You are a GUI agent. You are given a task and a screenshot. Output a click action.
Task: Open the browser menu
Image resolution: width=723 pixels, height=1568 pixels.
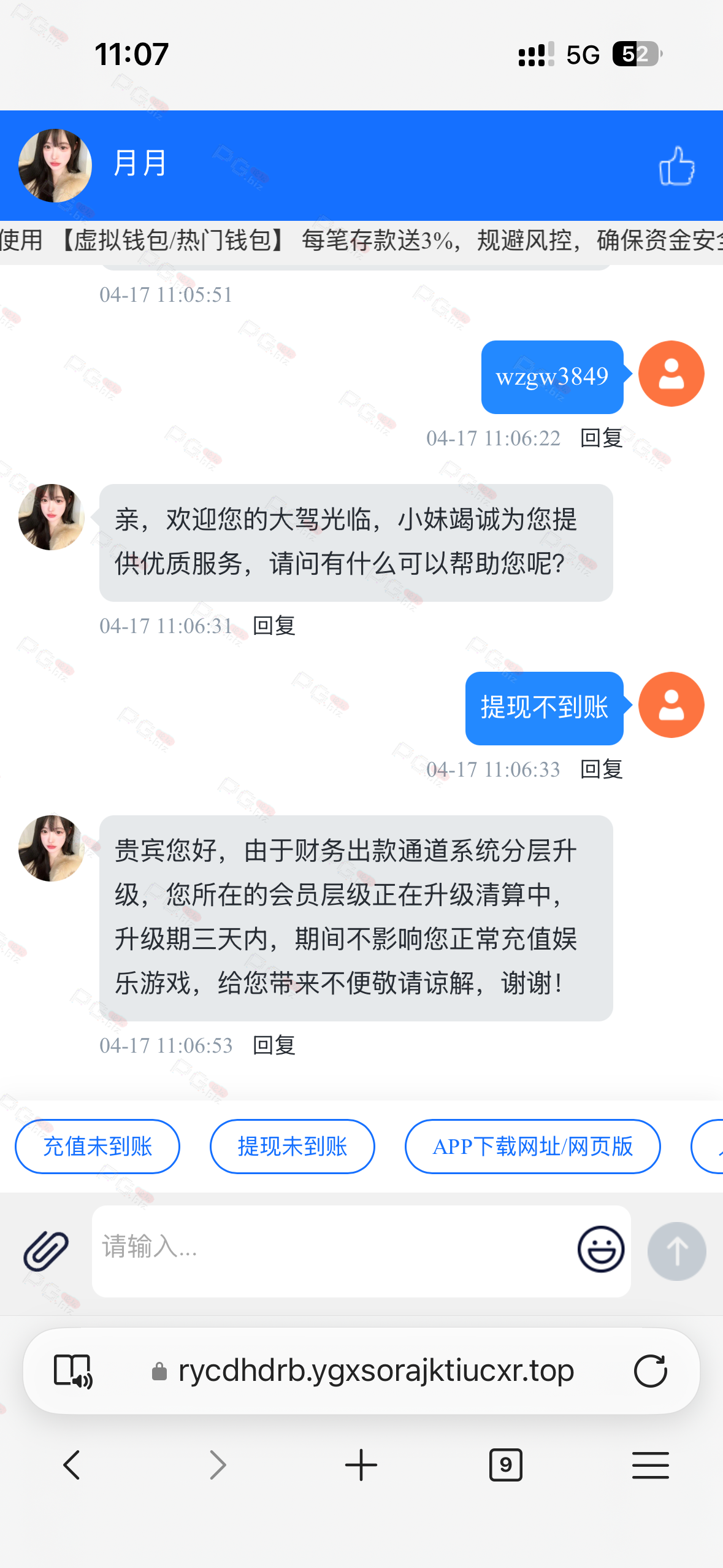pyautogui.click(x=650, y=1465)
